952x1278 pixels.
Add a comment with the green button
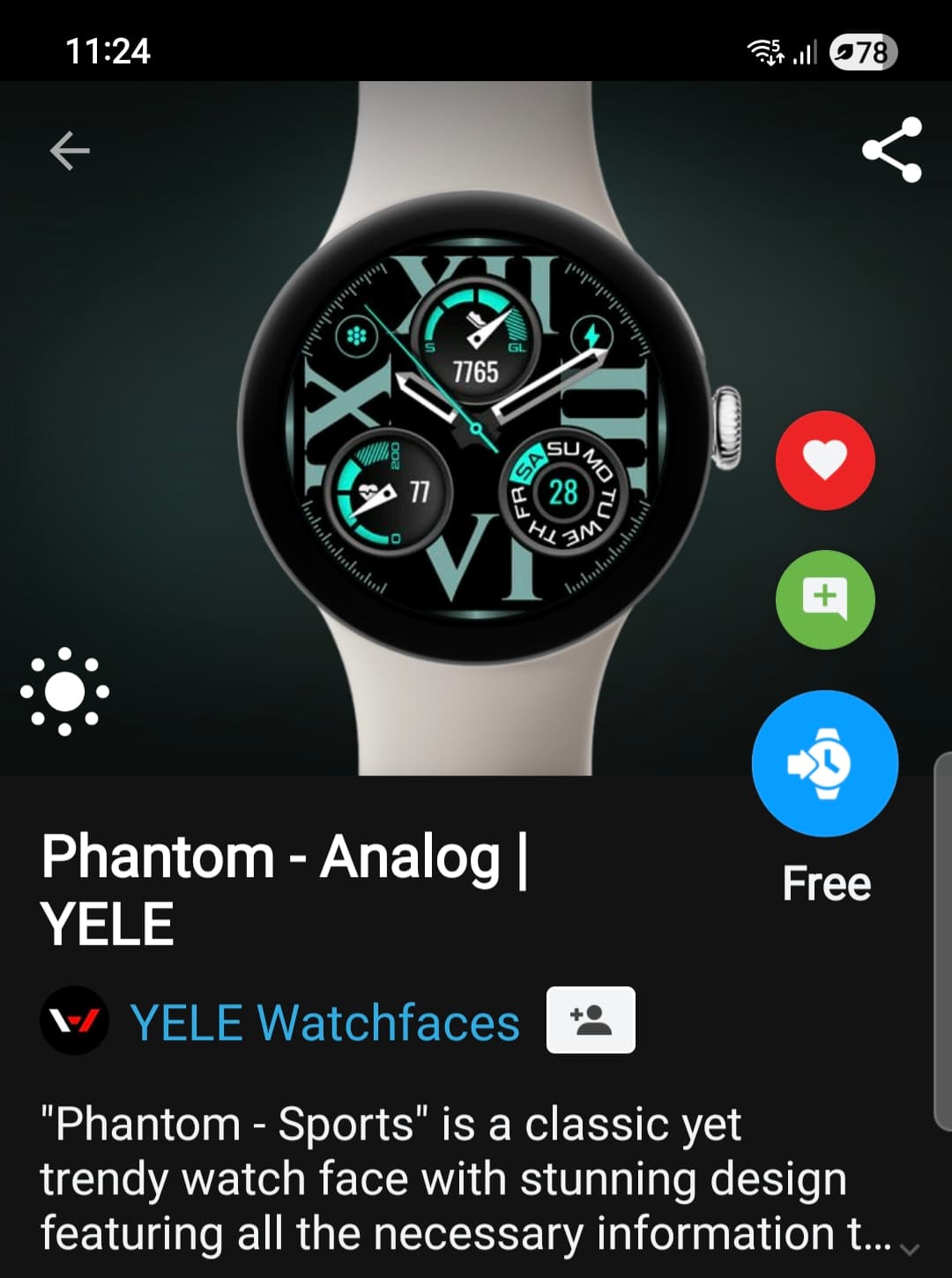point(824,599)
